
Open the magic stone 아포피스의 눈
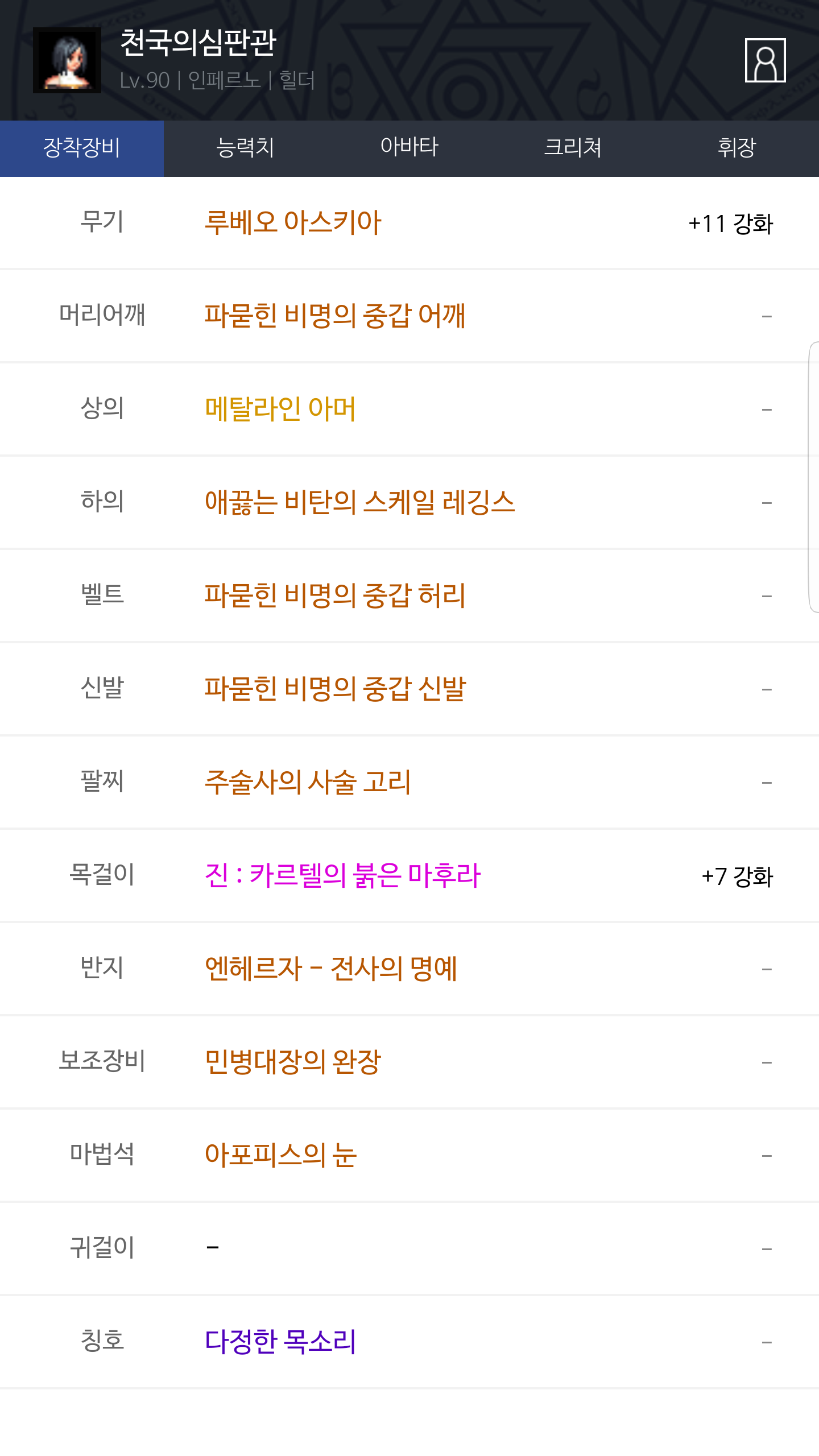[280, 1155]
